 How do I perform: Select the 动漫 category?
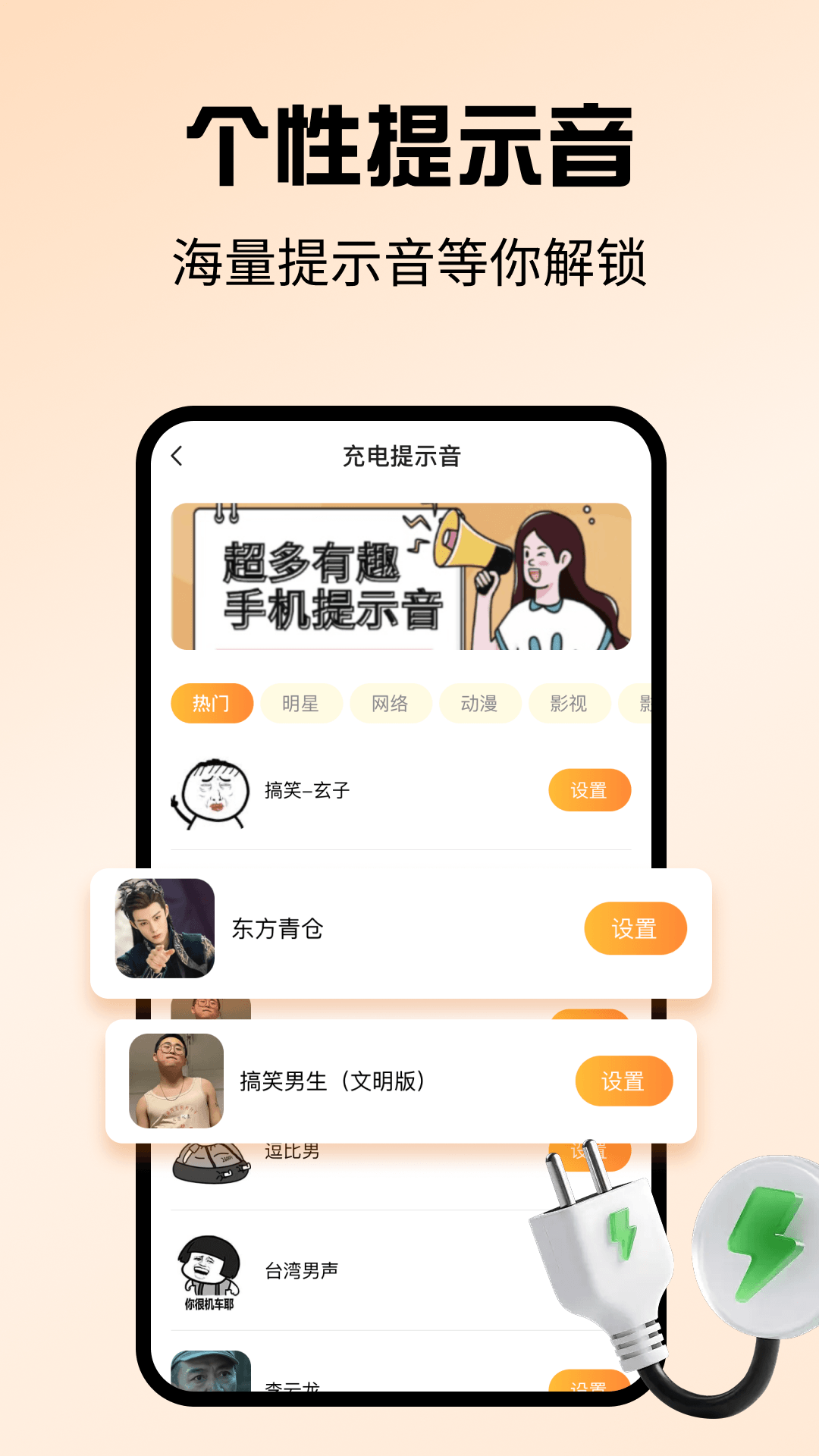tap(481, 704)
